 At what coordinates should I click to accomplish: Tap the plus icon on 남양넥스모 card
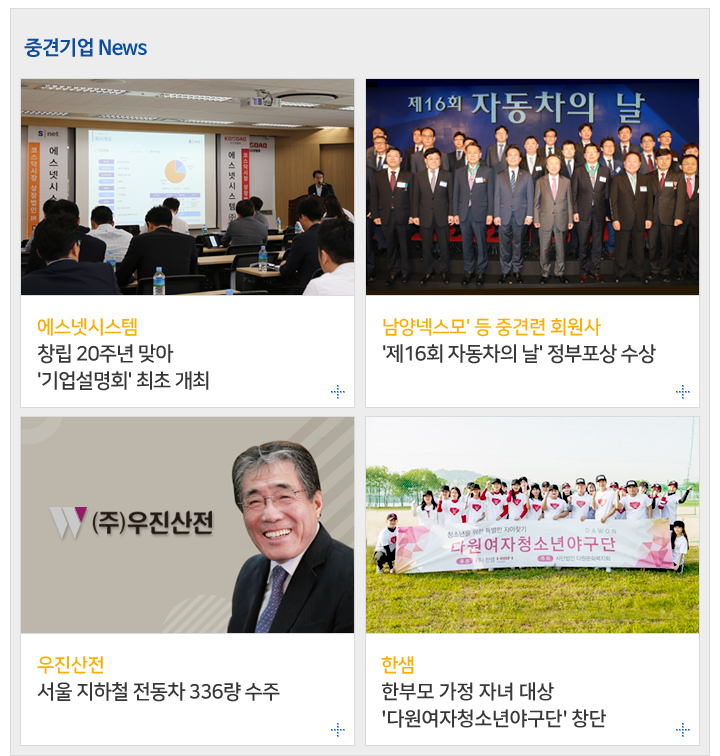682,391
